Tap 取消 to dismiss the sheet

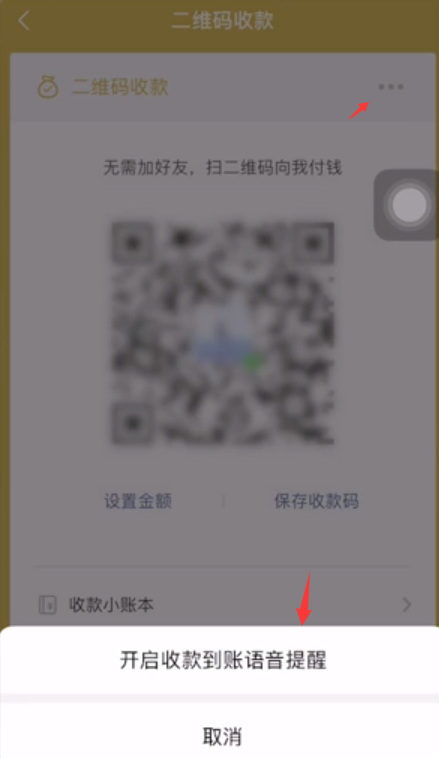tap(220, 736)
